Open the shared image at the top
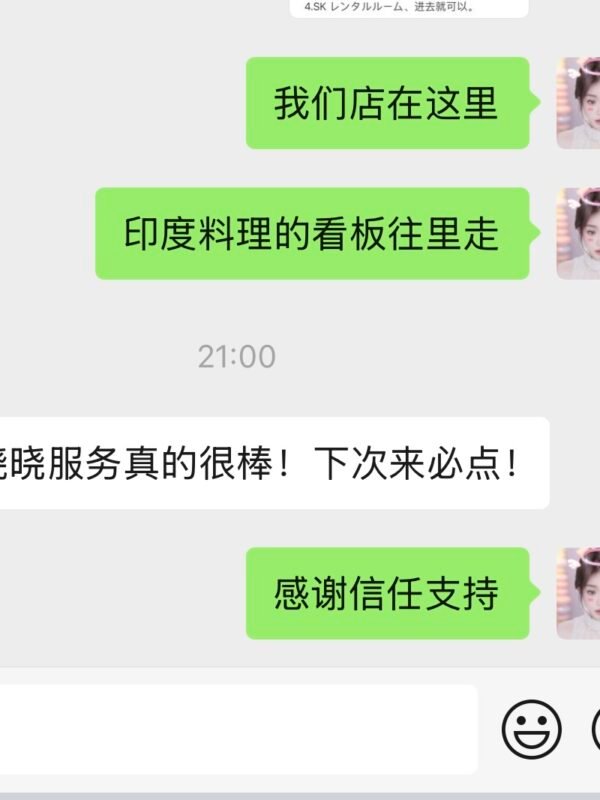Image resolution: width=600 pixels, height=800 pixels. [409, 8]
